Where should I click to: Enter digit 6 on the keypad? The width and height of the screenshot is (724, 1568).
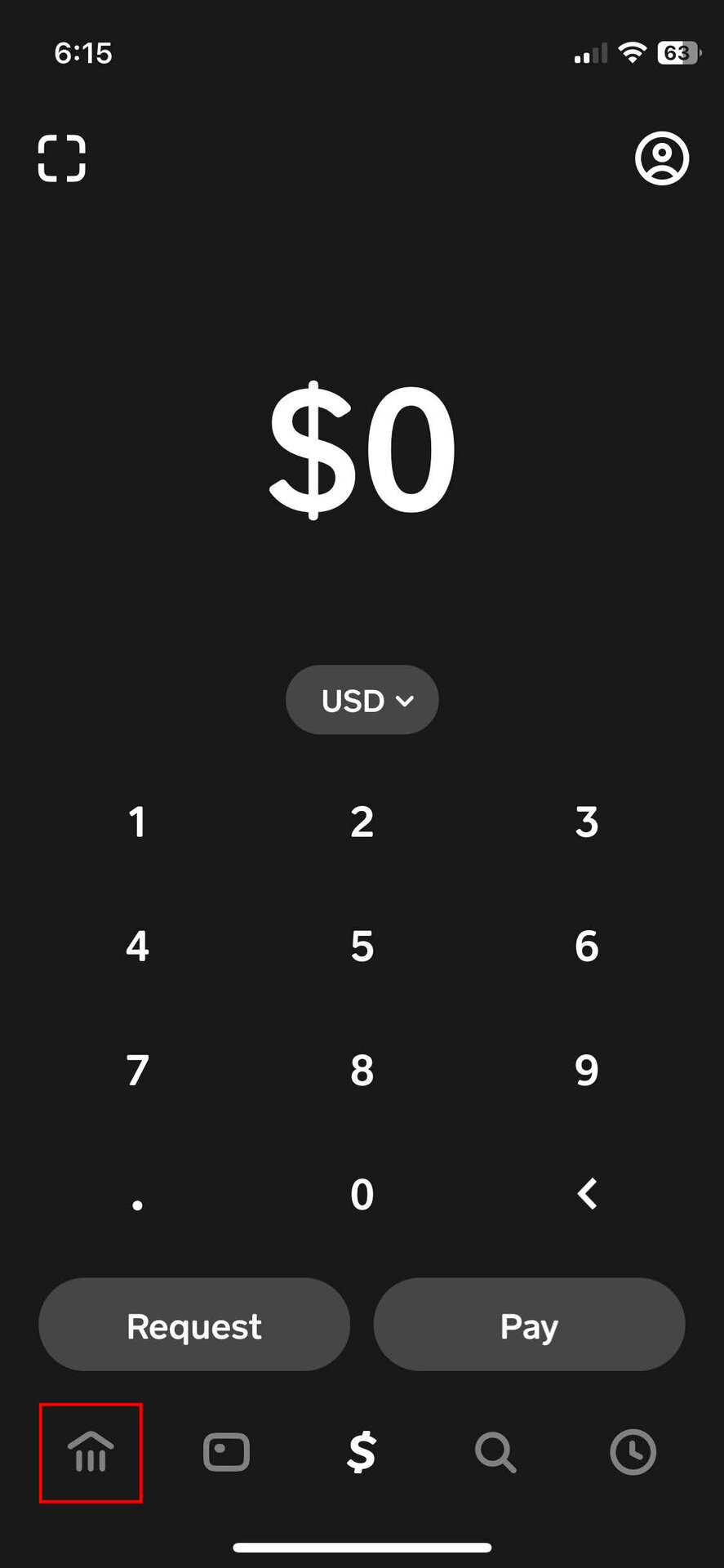pyautogui.click(x=586, y=947)
